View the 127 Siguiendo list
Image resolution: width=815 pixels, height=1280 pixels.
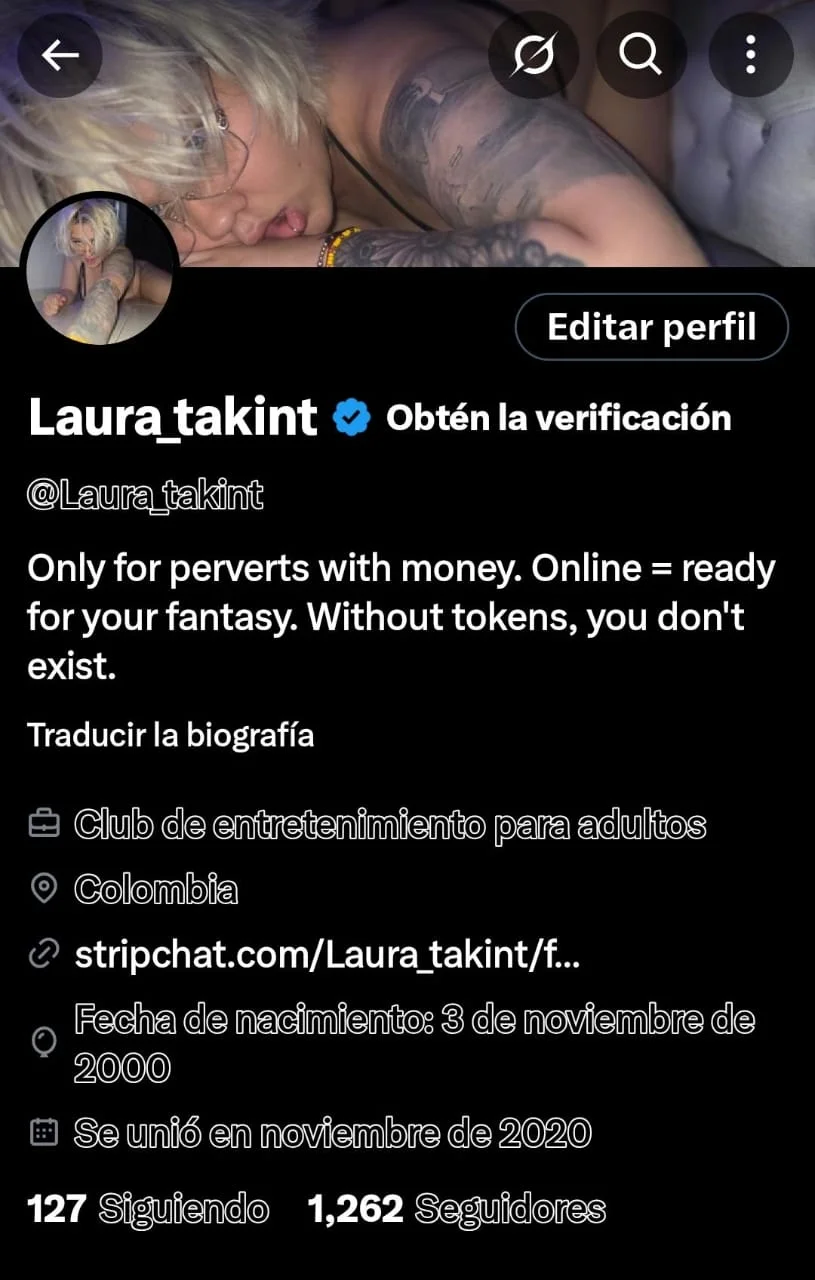click(x=148, y=1209)
